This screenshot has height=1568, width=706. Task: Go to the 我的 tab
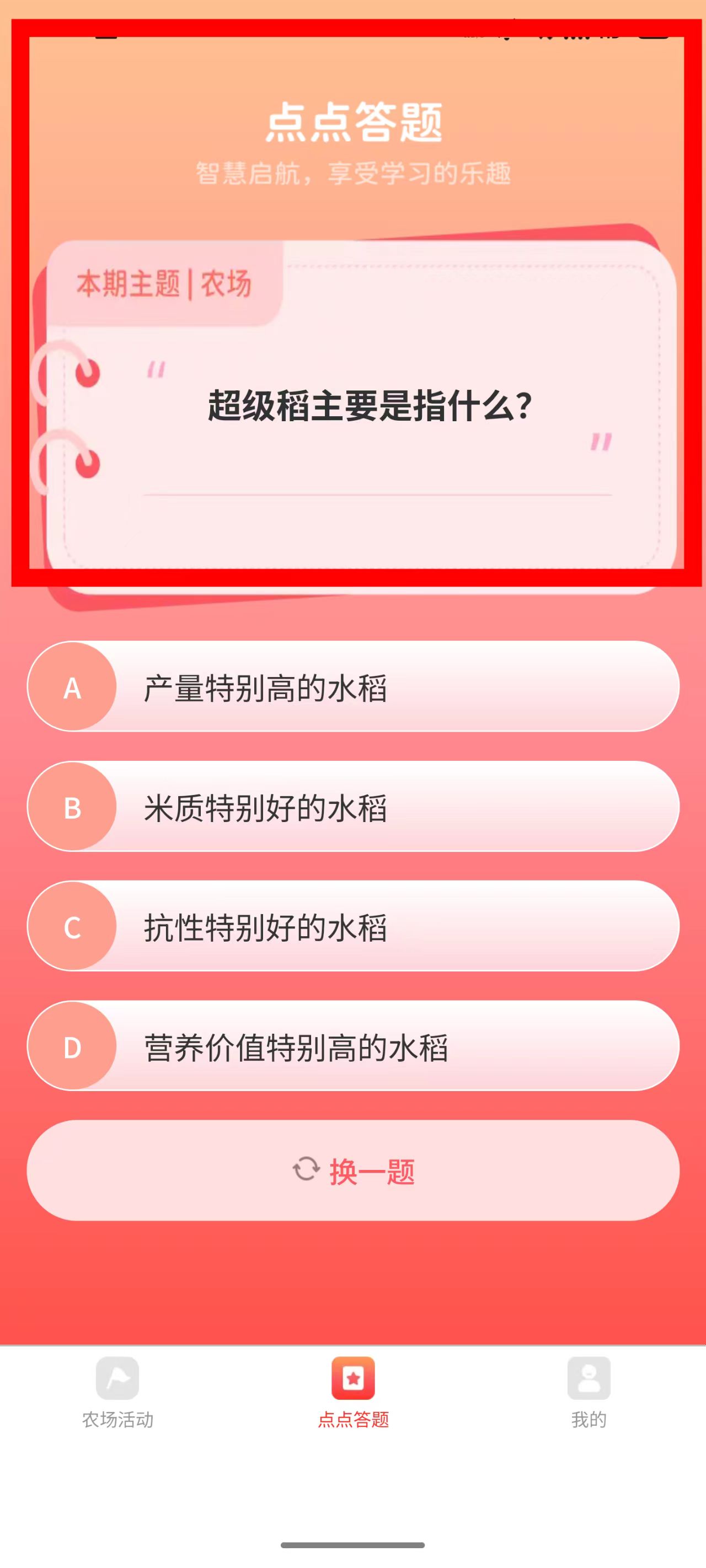coord(589,1392)
